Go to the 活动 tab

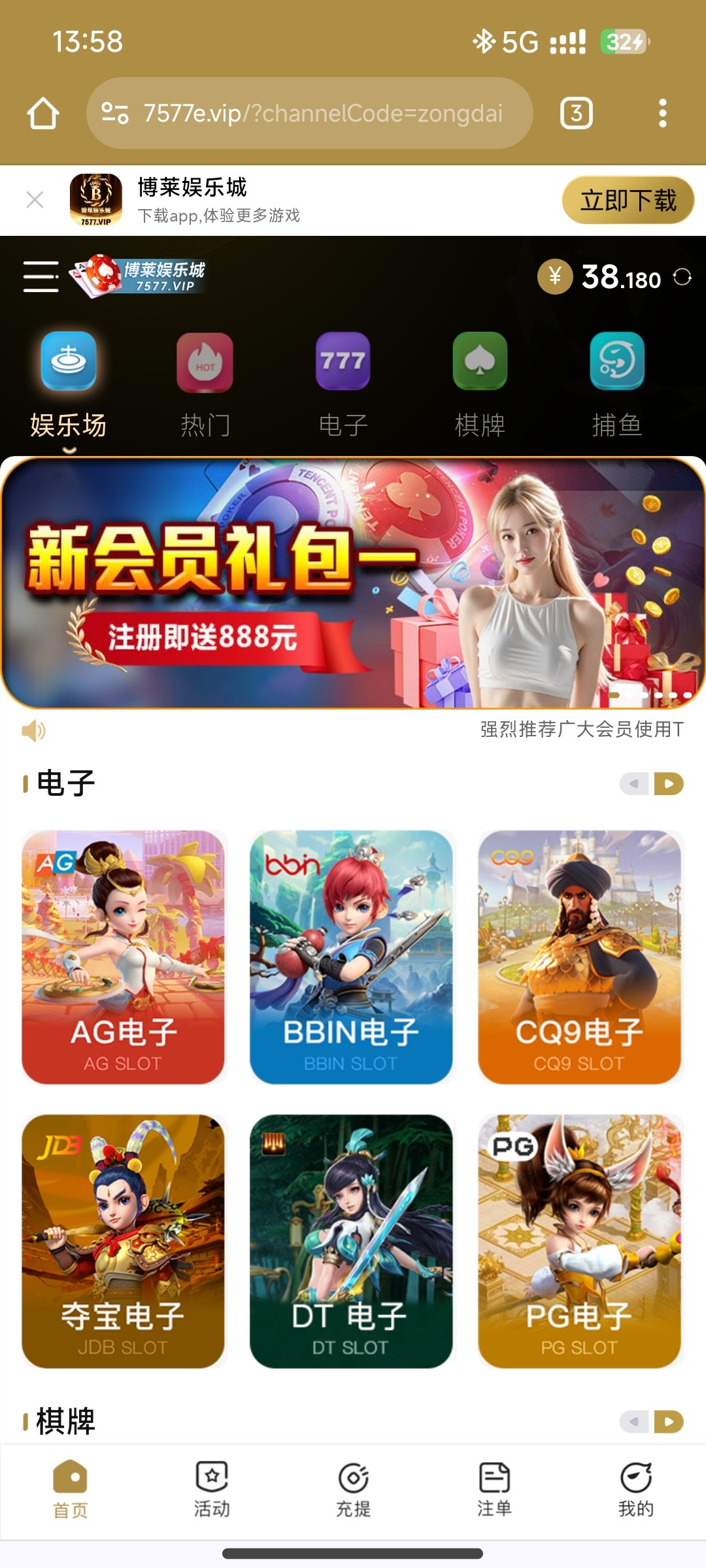pos(212,1490)
